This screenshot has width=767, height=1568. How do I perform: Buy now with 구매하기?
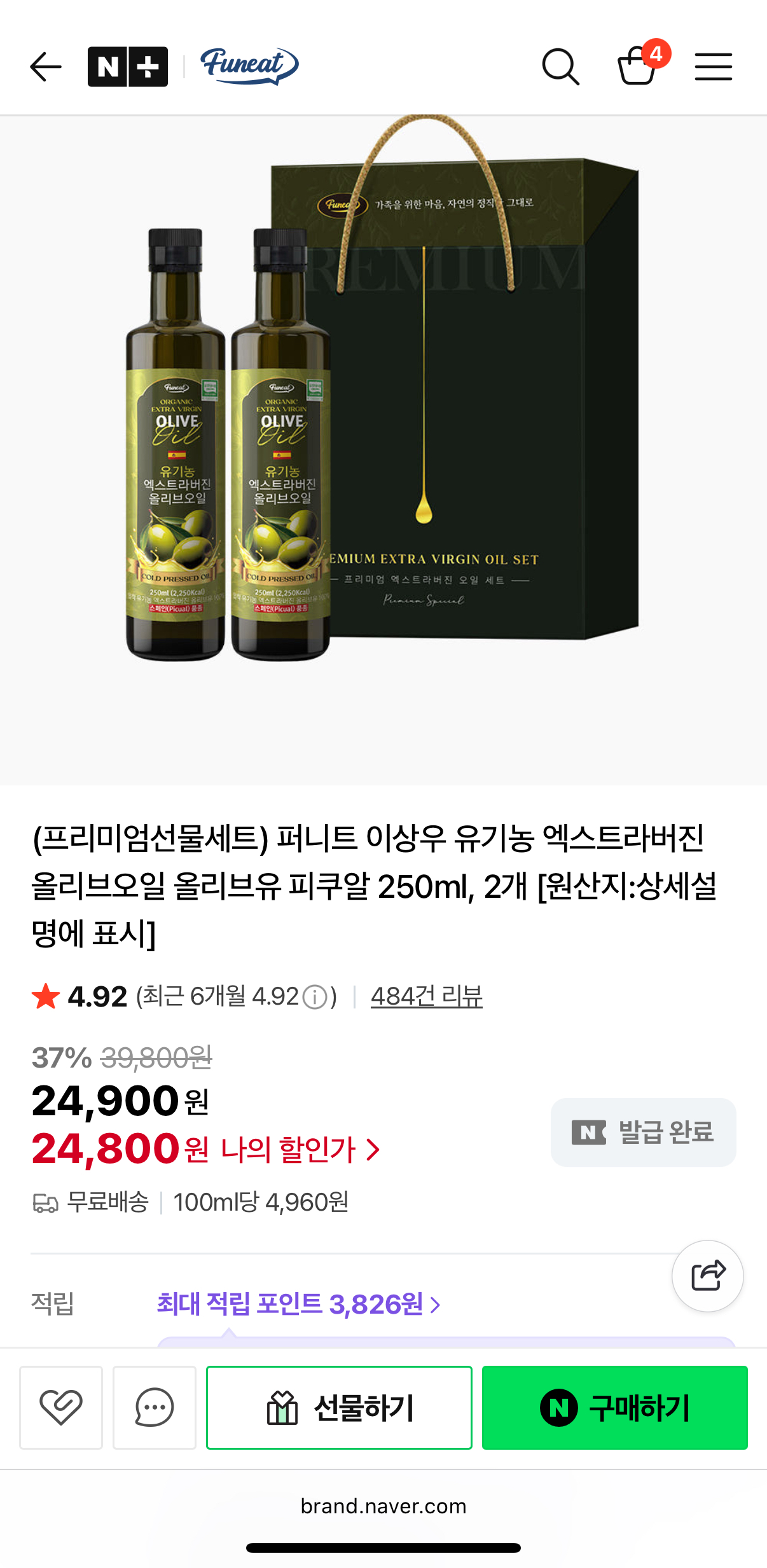614,1407
